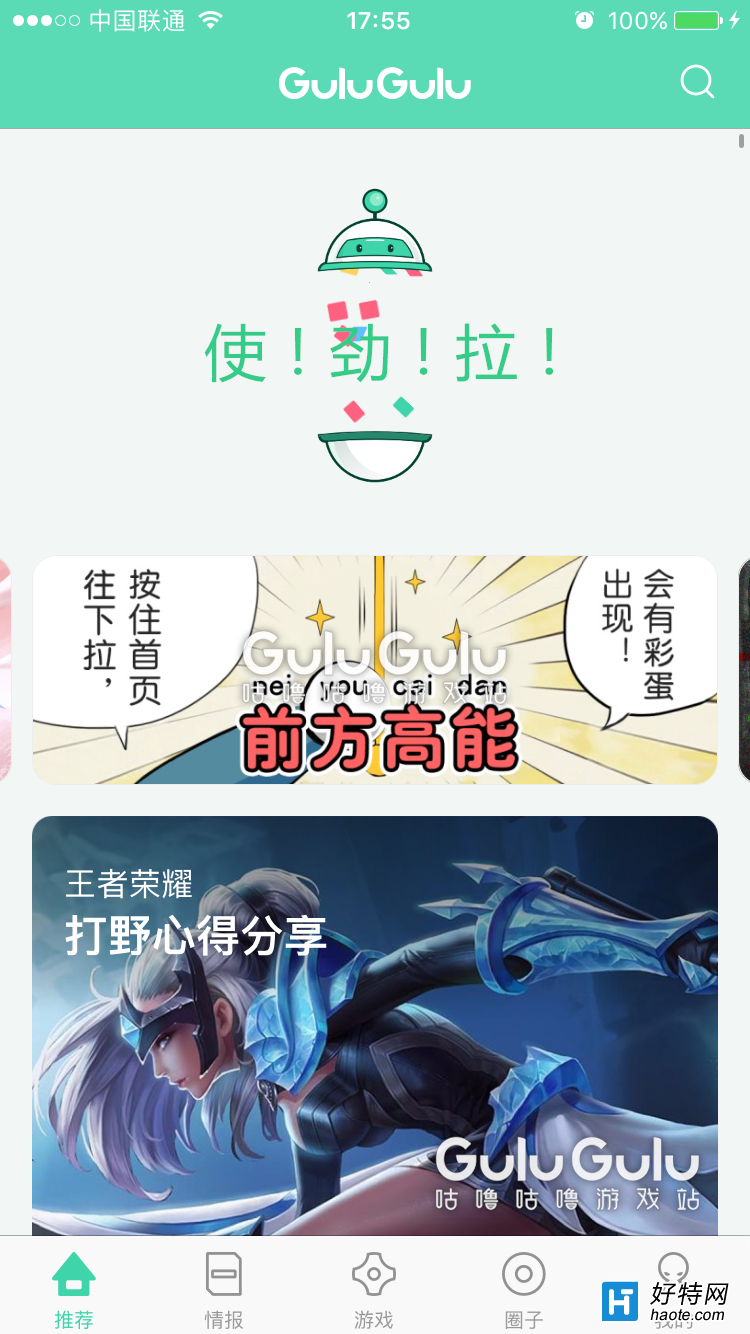Screen dimensions: 750x1334
Task: Go to the 圈子 tab
Action: point(523,1288)
